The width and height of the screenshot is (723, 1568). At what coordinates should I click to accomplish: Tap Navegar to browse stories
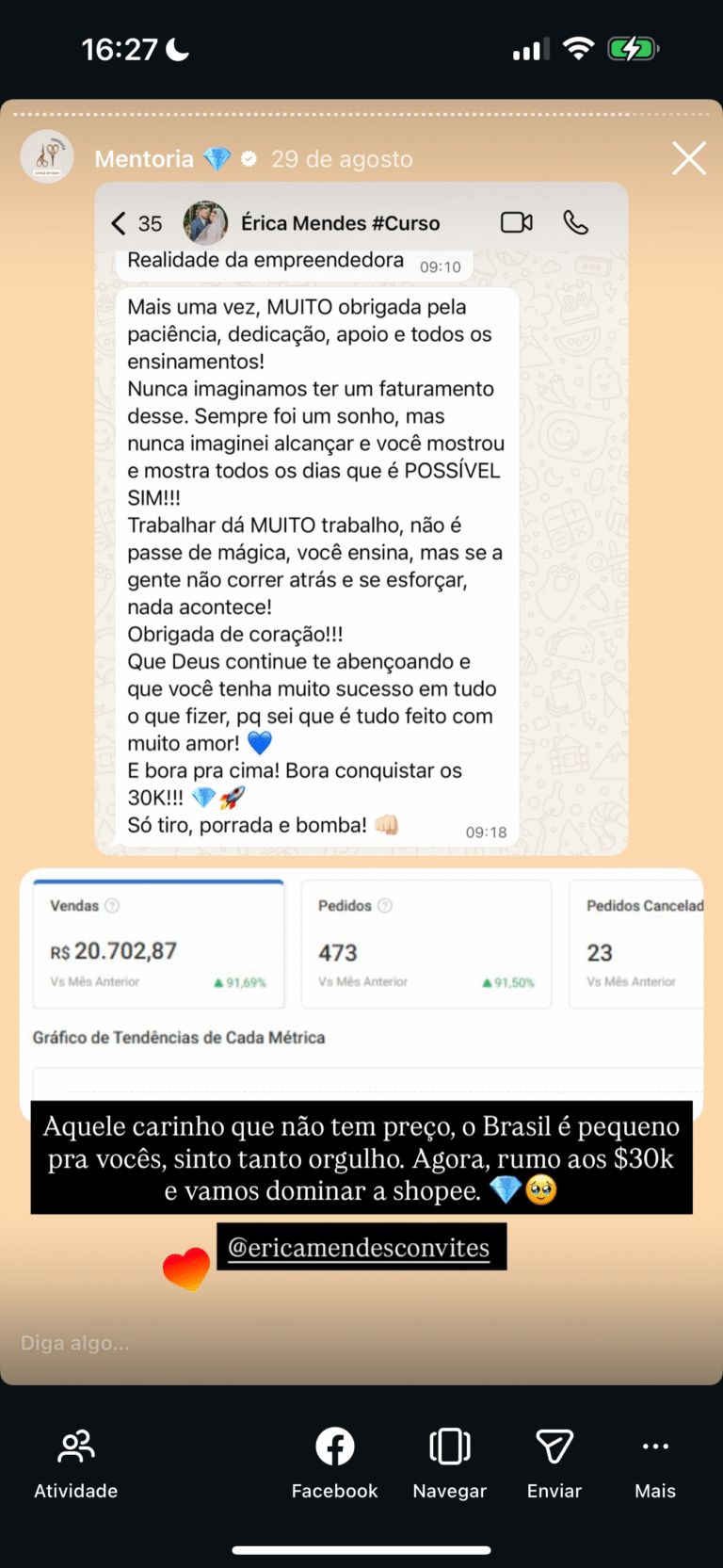click(x=449, y=1463)
